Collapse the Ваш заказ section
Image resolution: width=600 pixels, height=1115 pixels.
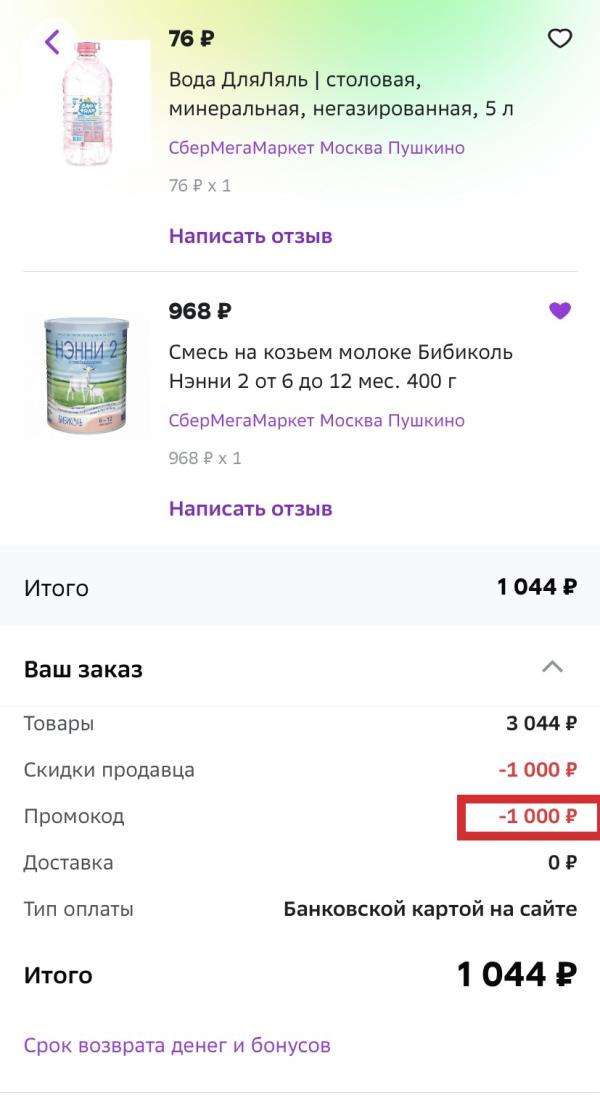(552, 667)
